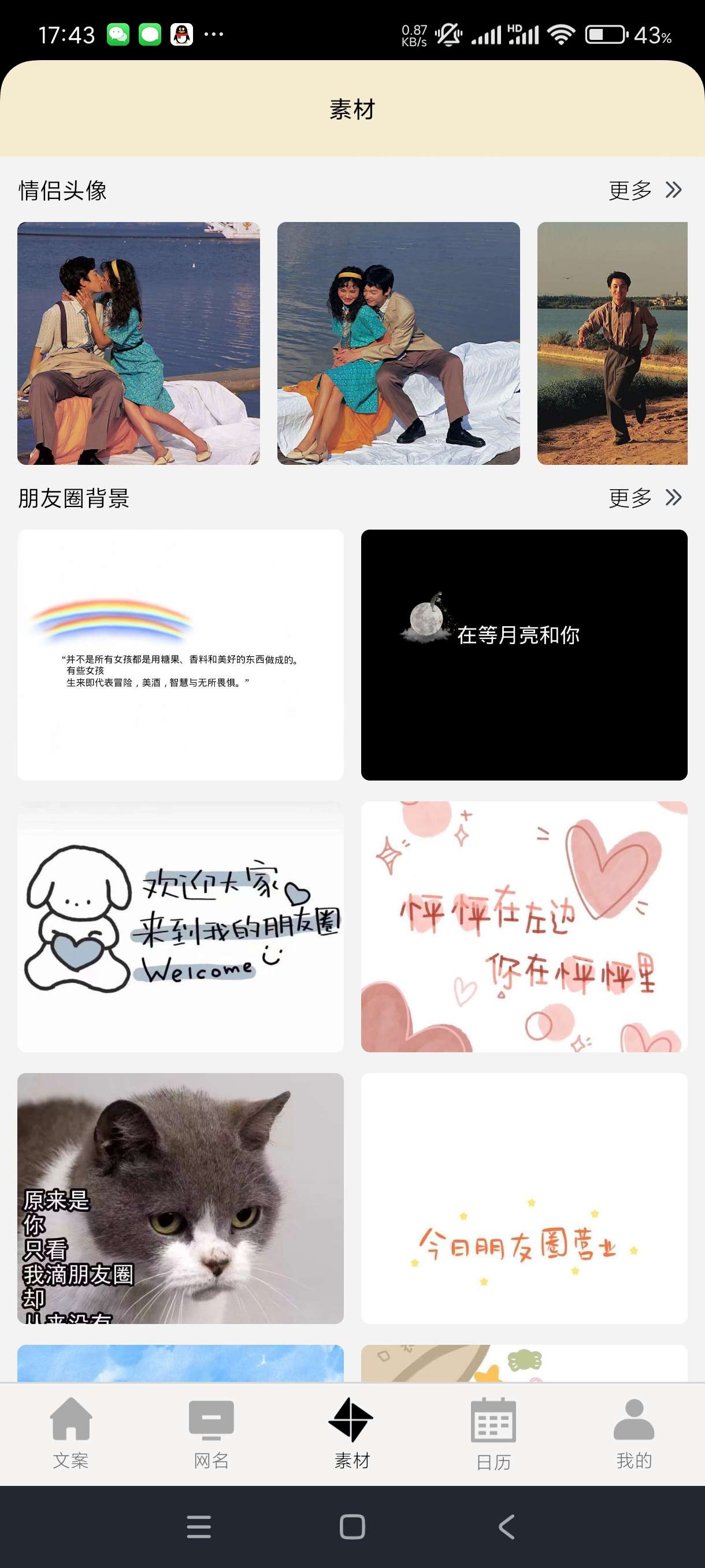Open the kissing couple avatar image

point(139,343)
